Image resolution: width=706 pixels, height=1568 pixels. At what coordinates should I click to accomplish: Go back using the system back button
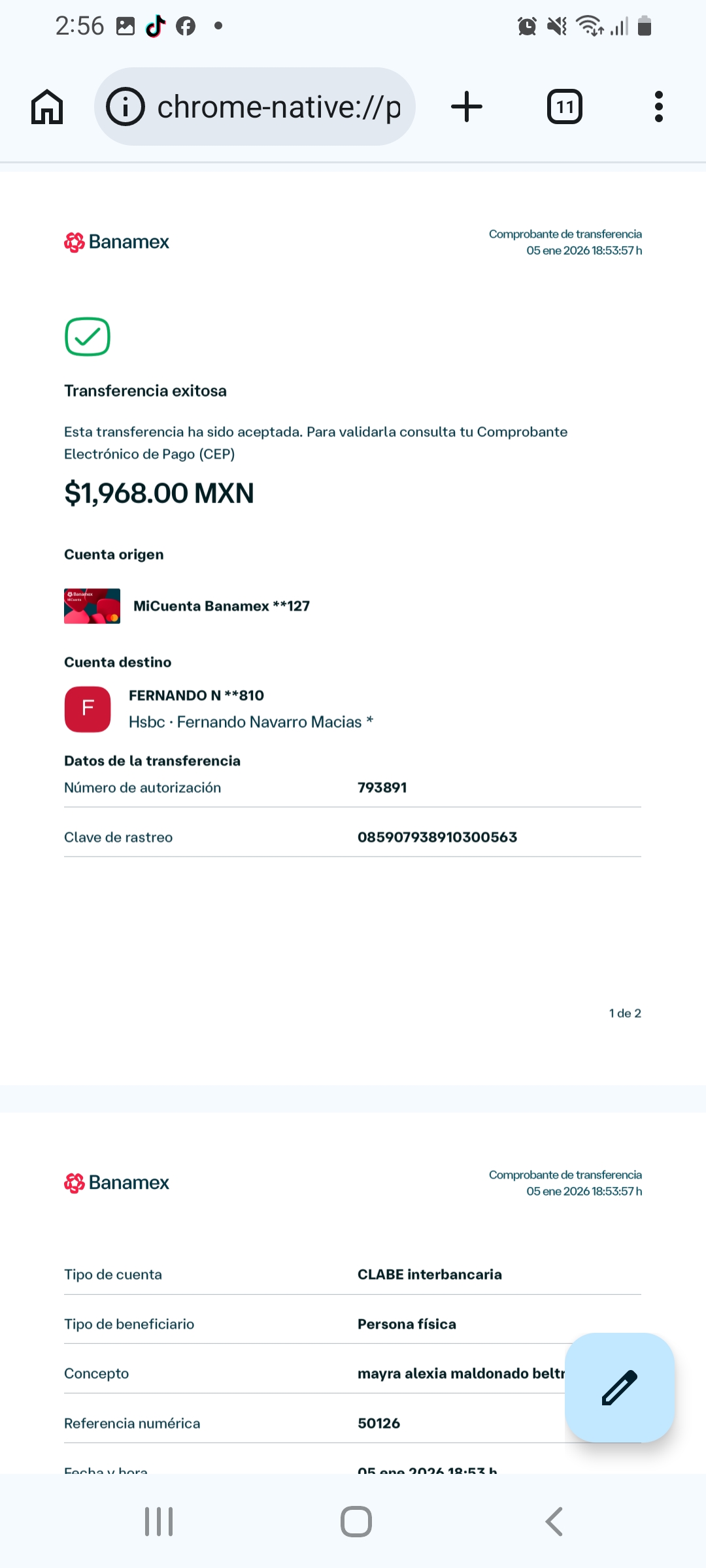[554, 1522]
